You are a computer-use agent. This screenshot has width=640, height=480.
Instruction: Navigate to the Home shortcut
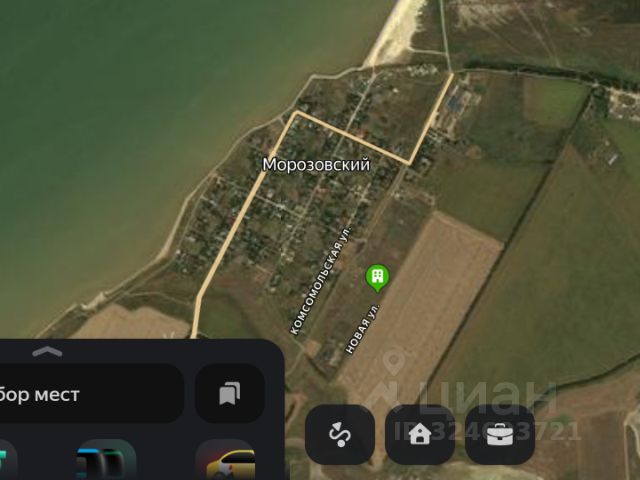(x=419, y=434)
